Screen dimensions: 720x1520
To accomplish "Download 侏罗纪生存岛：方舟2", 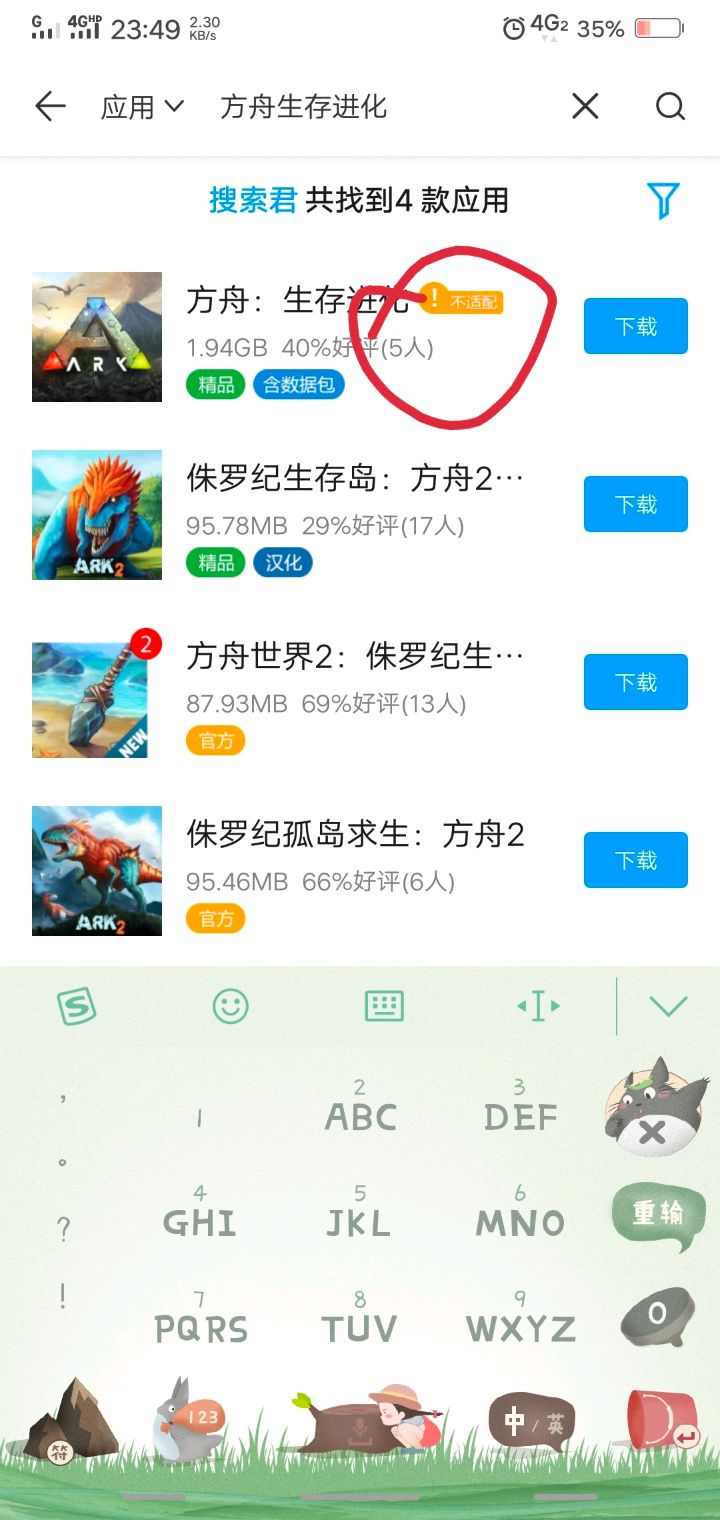I will [635, 504].
